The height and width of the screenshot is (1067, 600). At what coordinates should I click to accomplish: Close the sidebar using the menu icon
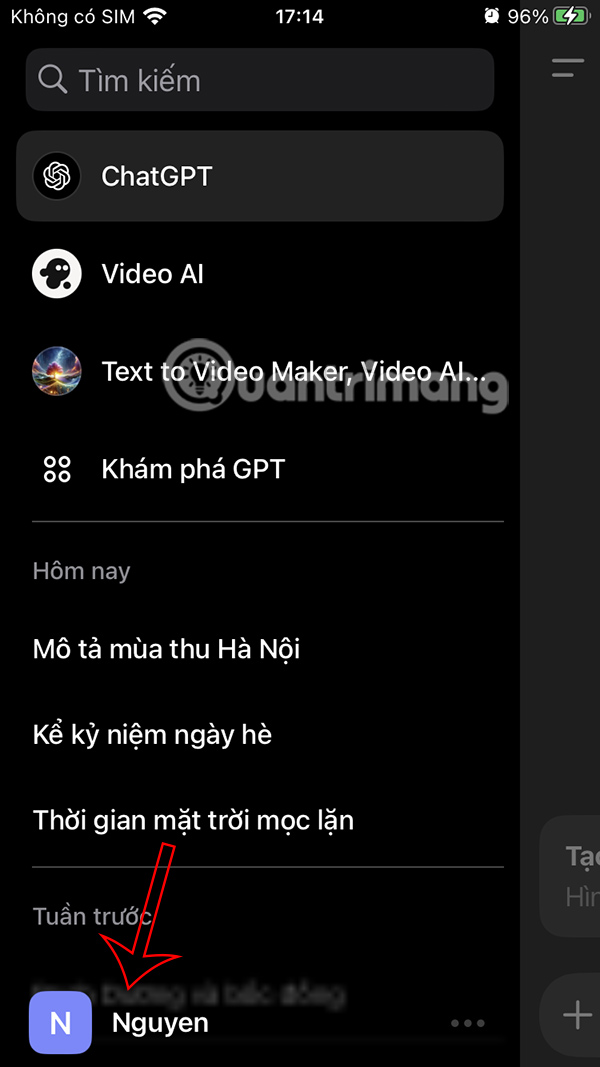(x=567, y=68)
